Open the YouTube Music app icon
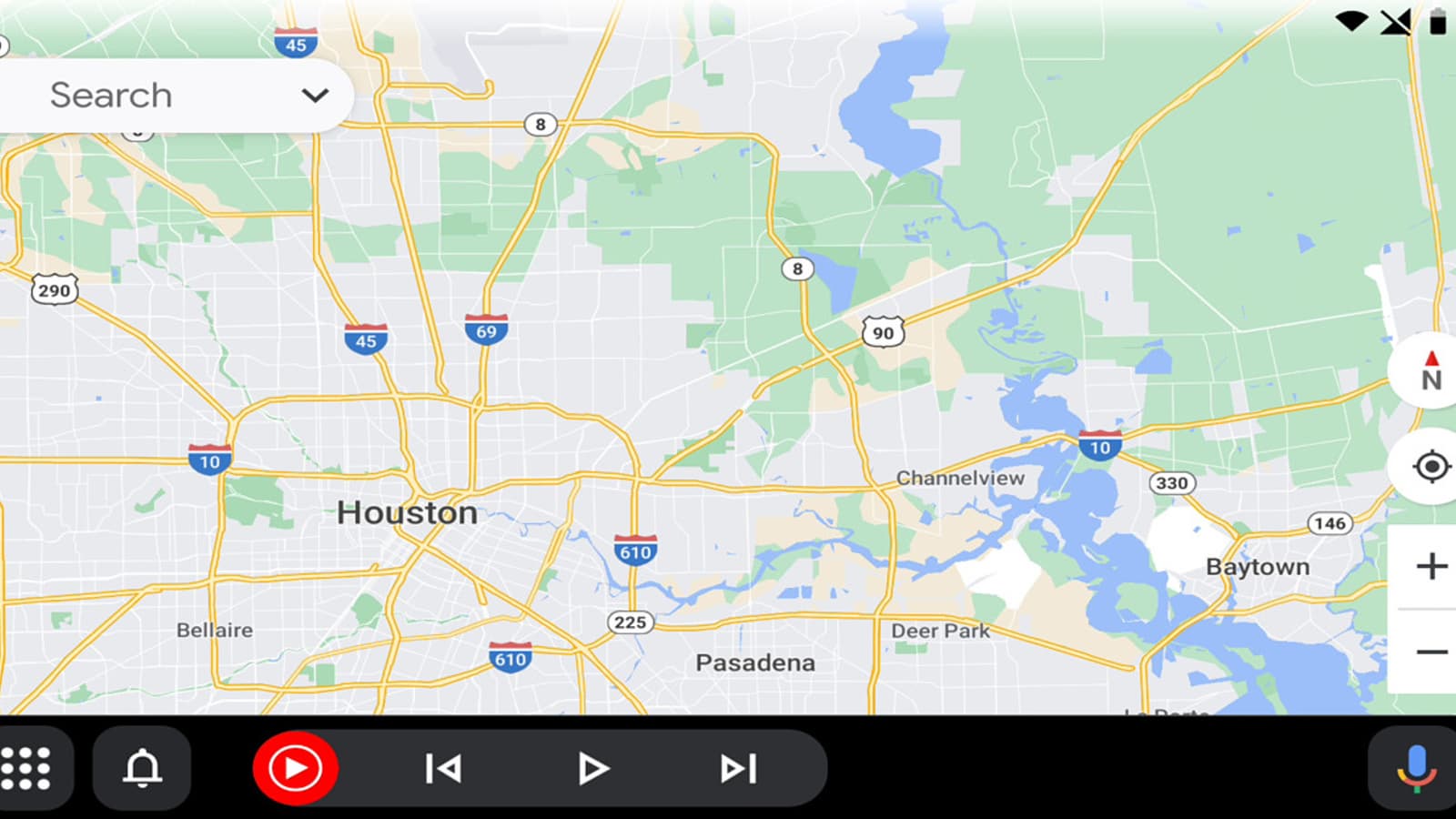 [x=295, y=769]
